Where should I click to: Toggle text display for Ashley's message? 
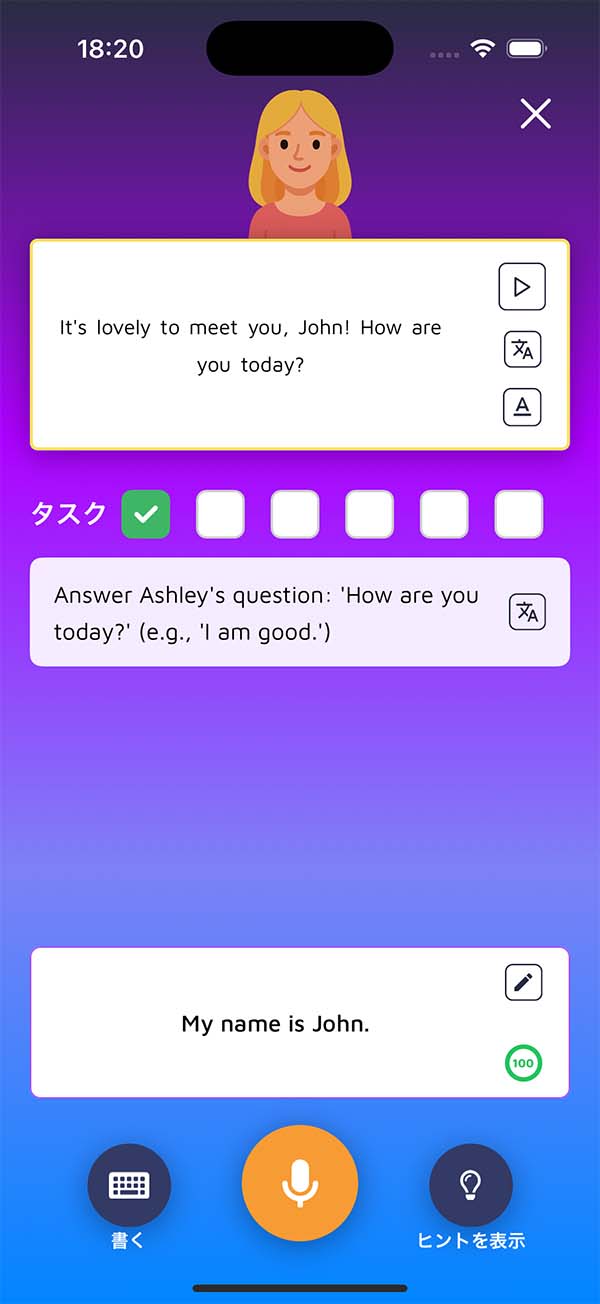coord(522,407)
